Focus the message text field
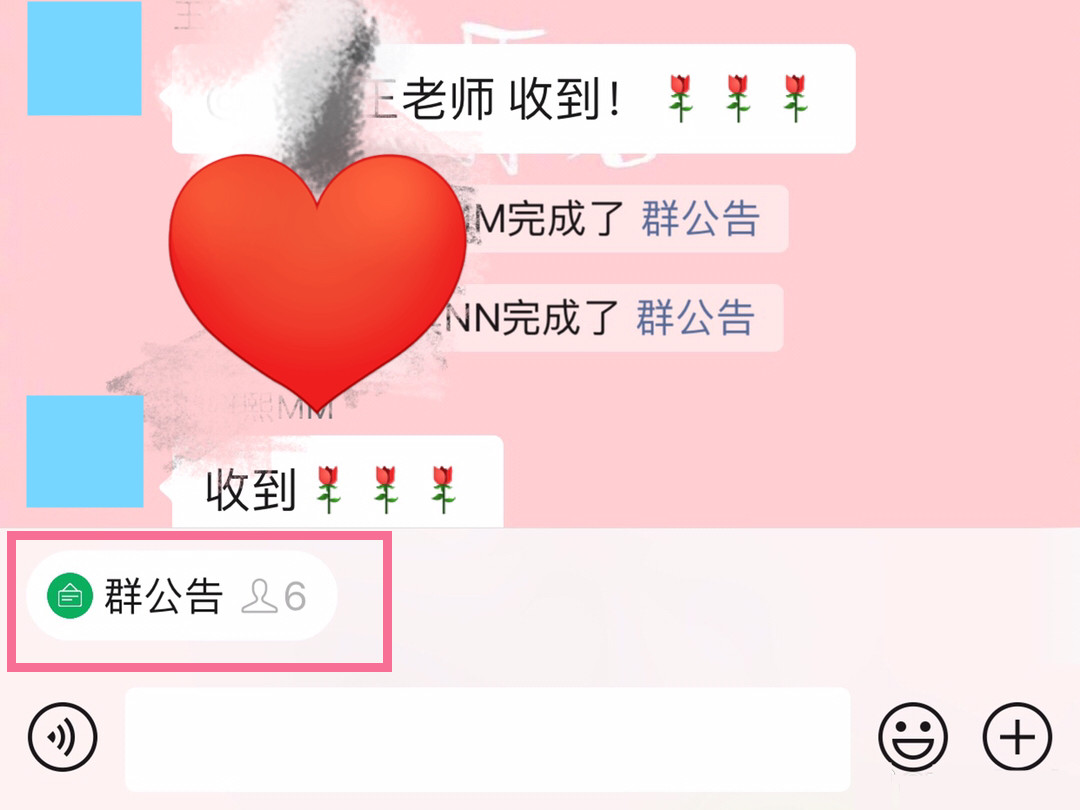 487,738
